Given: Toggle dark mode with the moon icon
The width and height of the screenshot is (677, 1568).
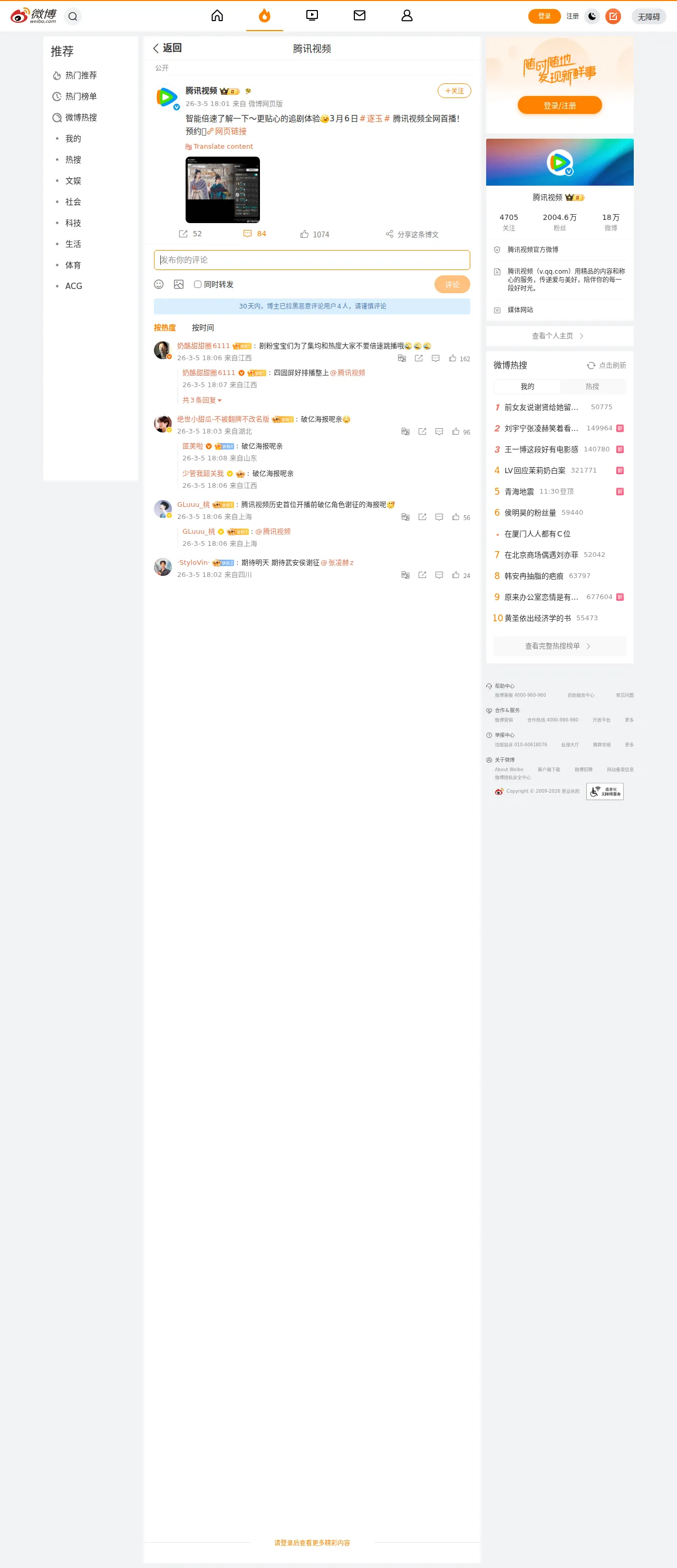Looking at the screenshot, I should (x=592, y=16).
